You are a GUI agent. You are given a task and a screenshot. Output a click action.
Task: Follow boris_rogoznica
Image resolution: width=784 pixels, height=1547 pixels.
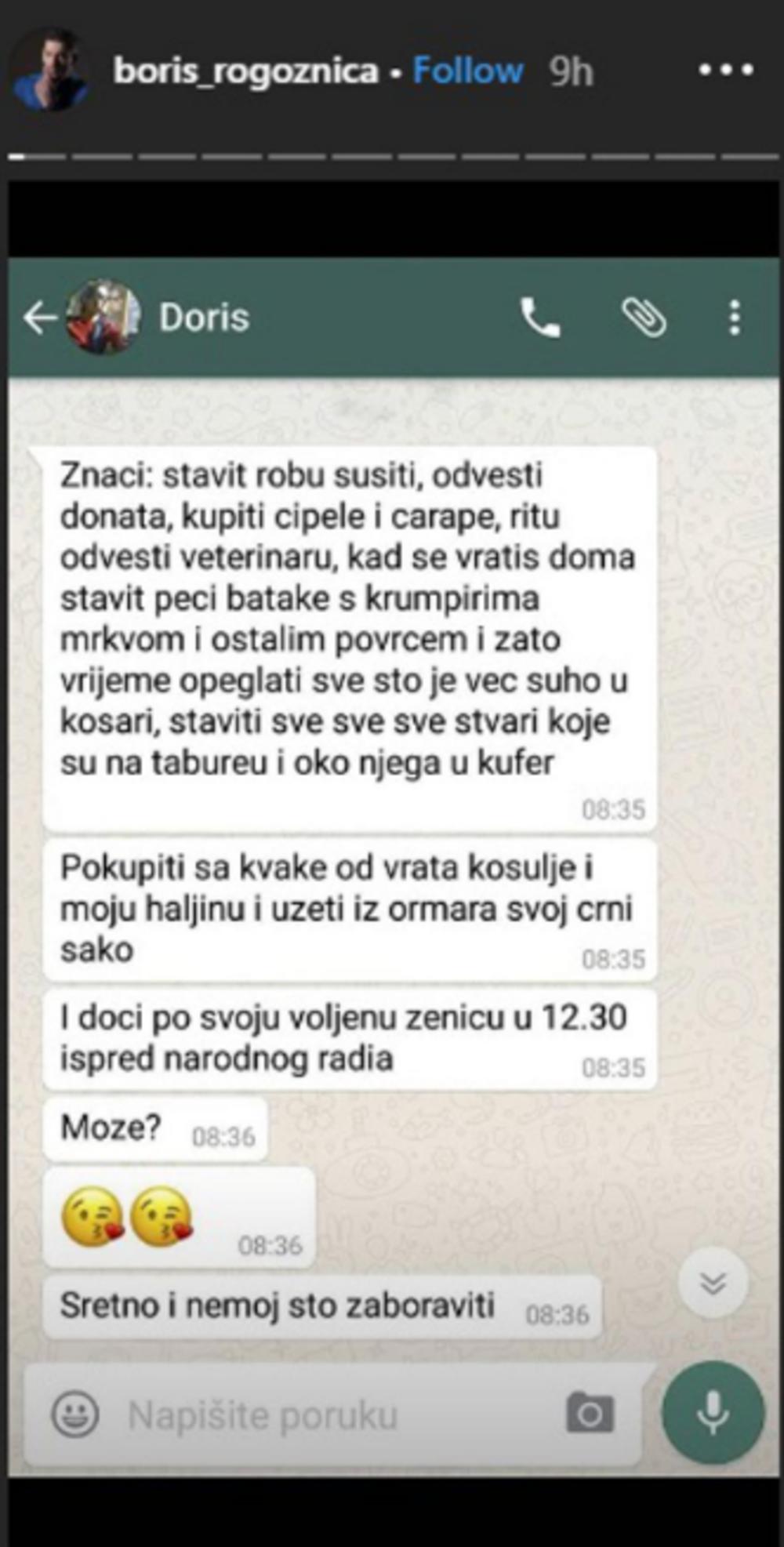(467, 71)
